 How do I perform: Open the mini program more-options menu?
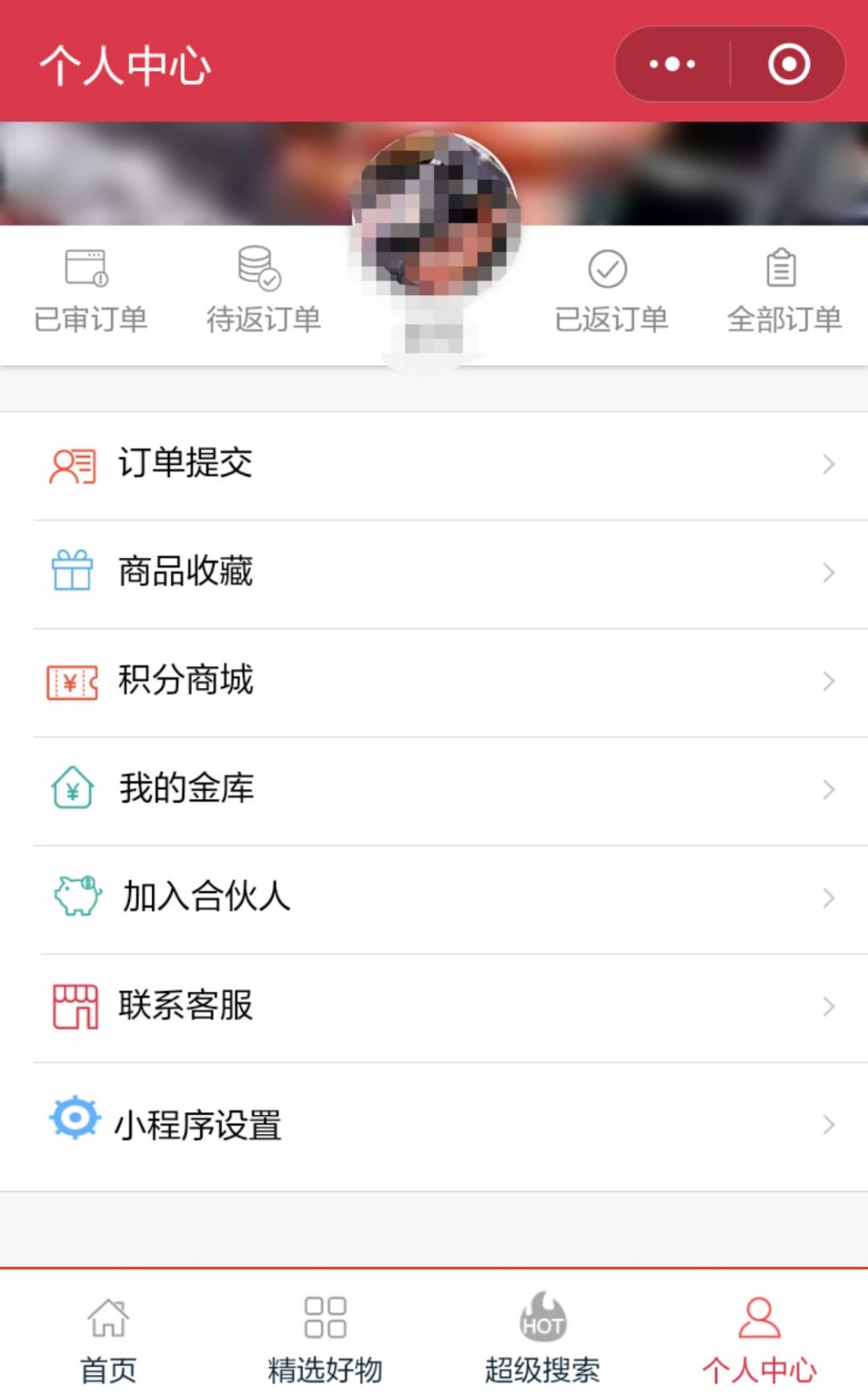pos(672,64)
